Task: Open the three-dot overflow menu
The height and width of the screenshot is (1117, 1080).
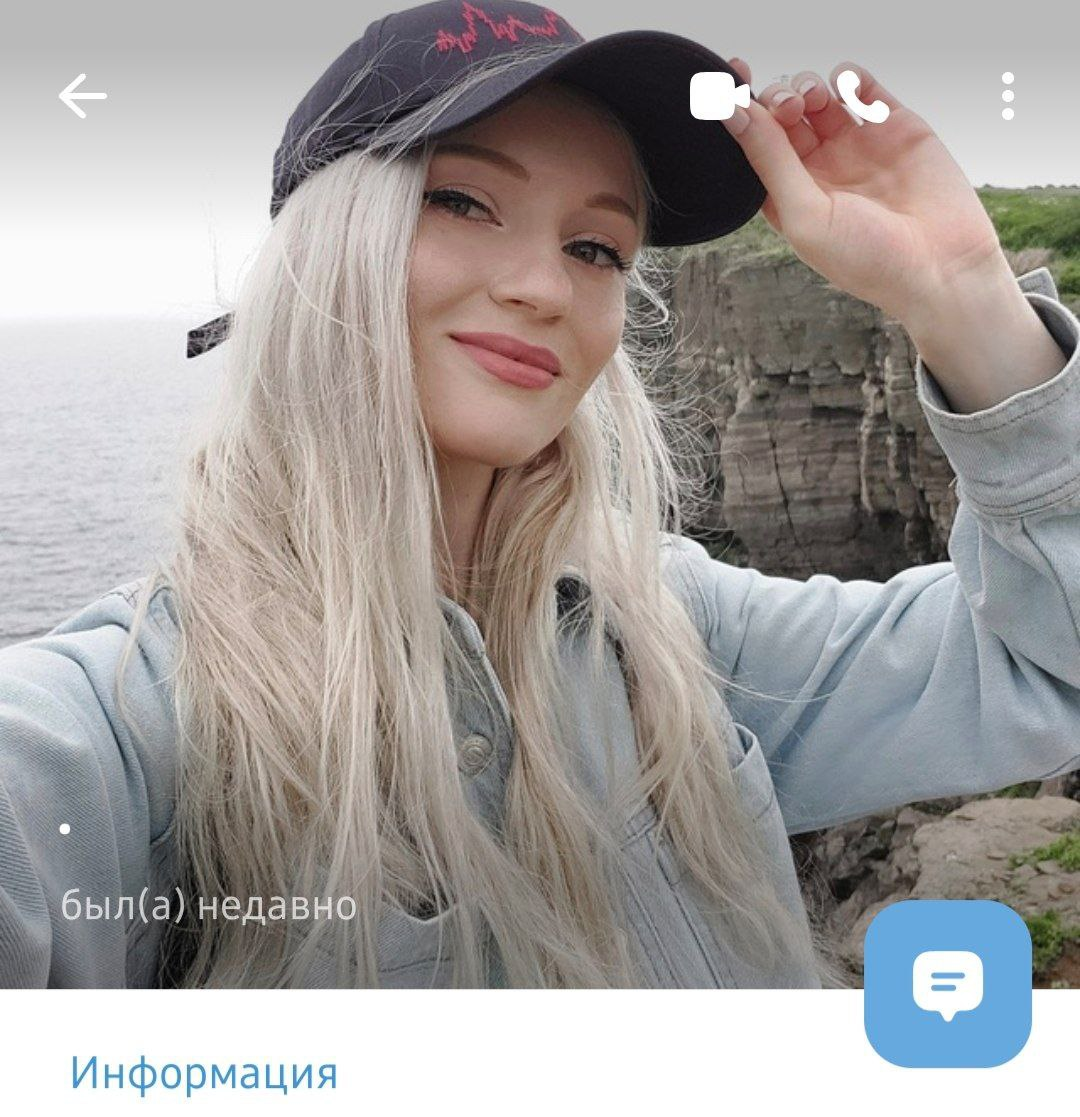Action: point(1007,97)
